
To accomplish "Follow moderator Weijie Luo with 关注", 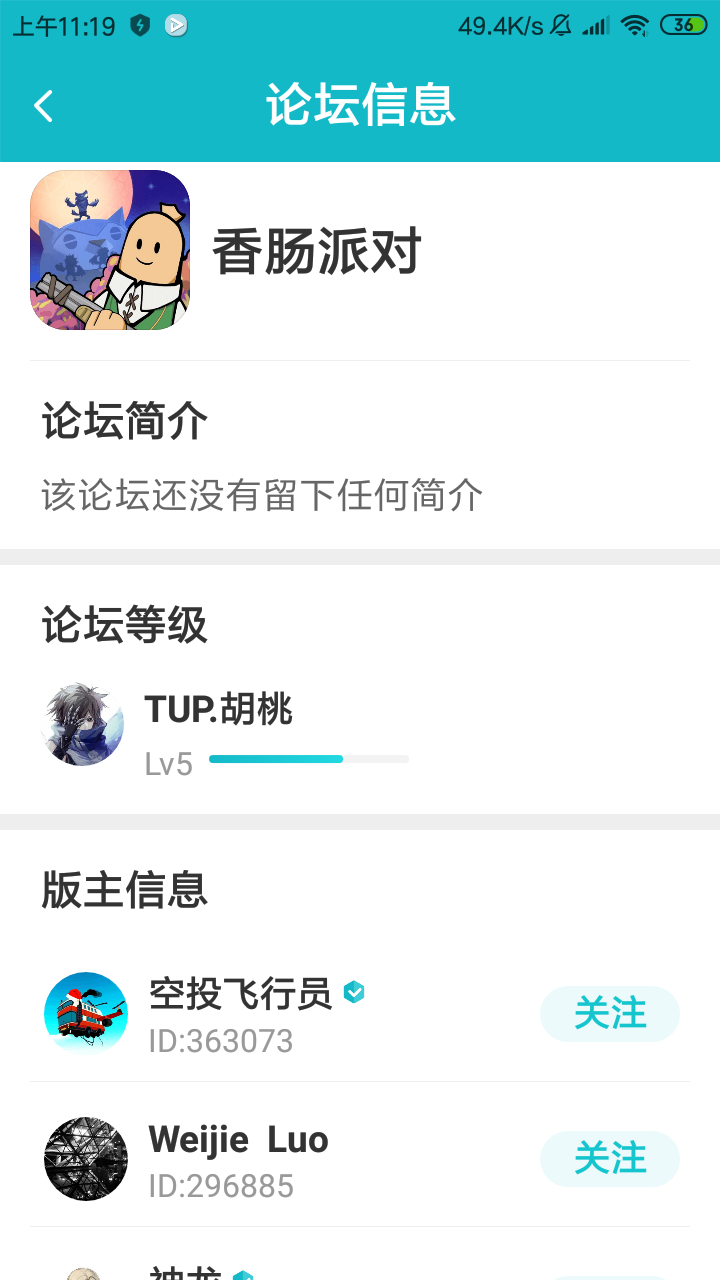I will pos(609,1159).
